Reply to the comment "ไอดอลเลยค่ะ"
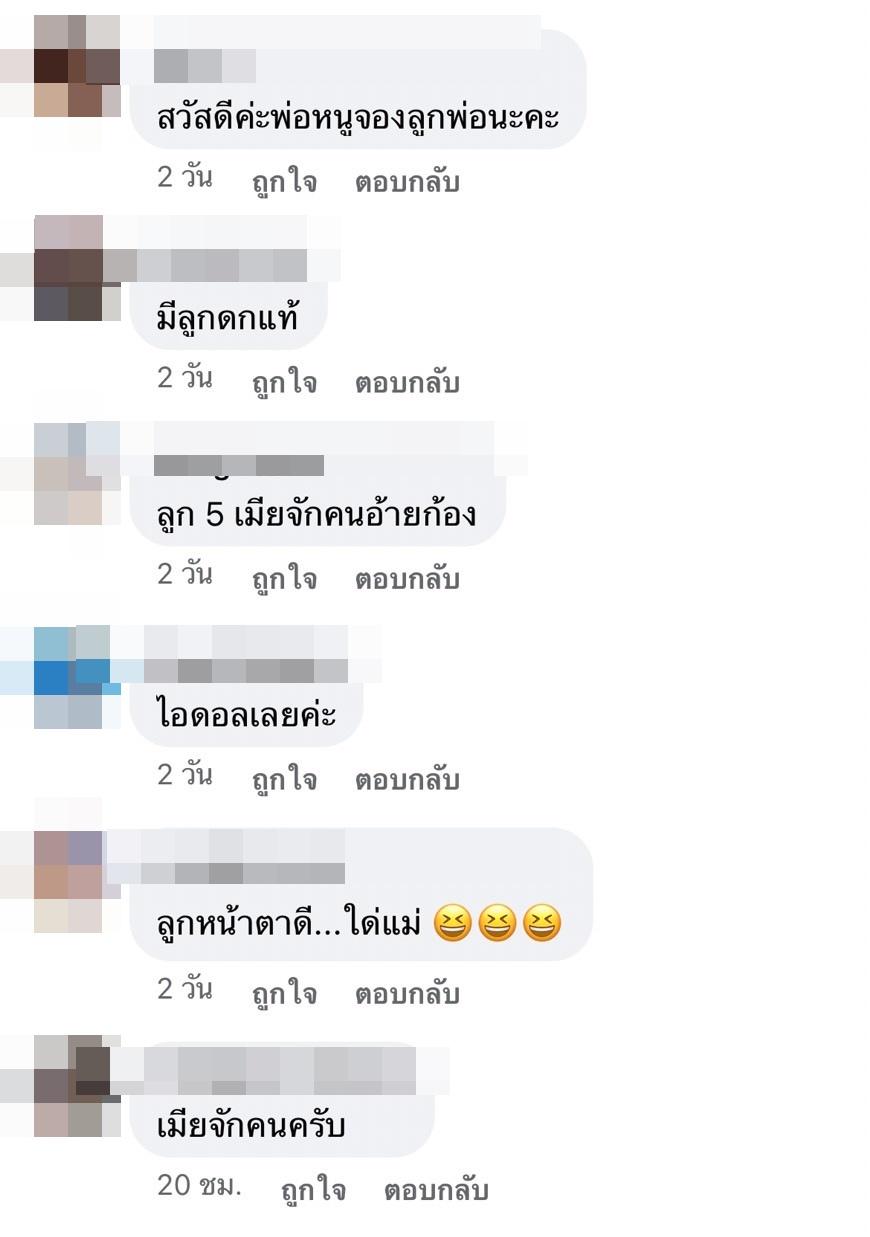The height and width of the screenshot is (1237, 870). (407, 779)
